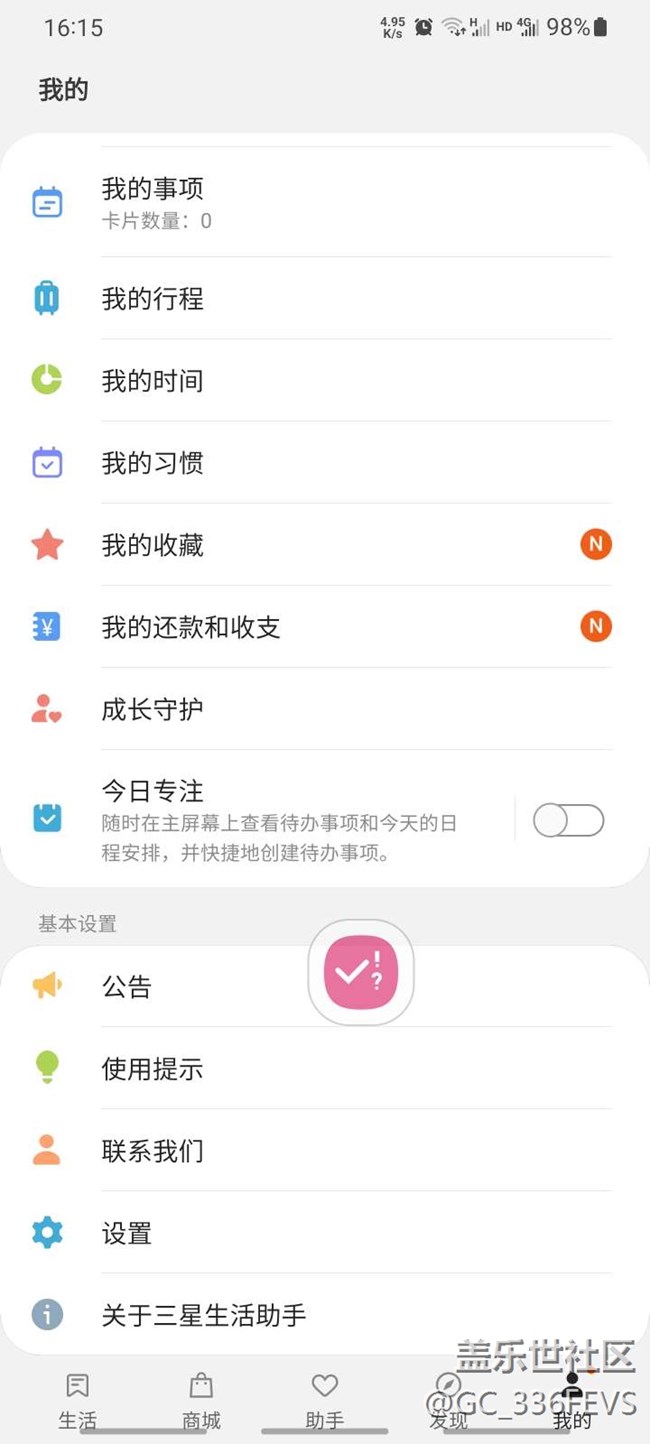This screenshot has height=1444, width=650.
Task: Switch to the 发现 tab
Action: pos(448,1401)
